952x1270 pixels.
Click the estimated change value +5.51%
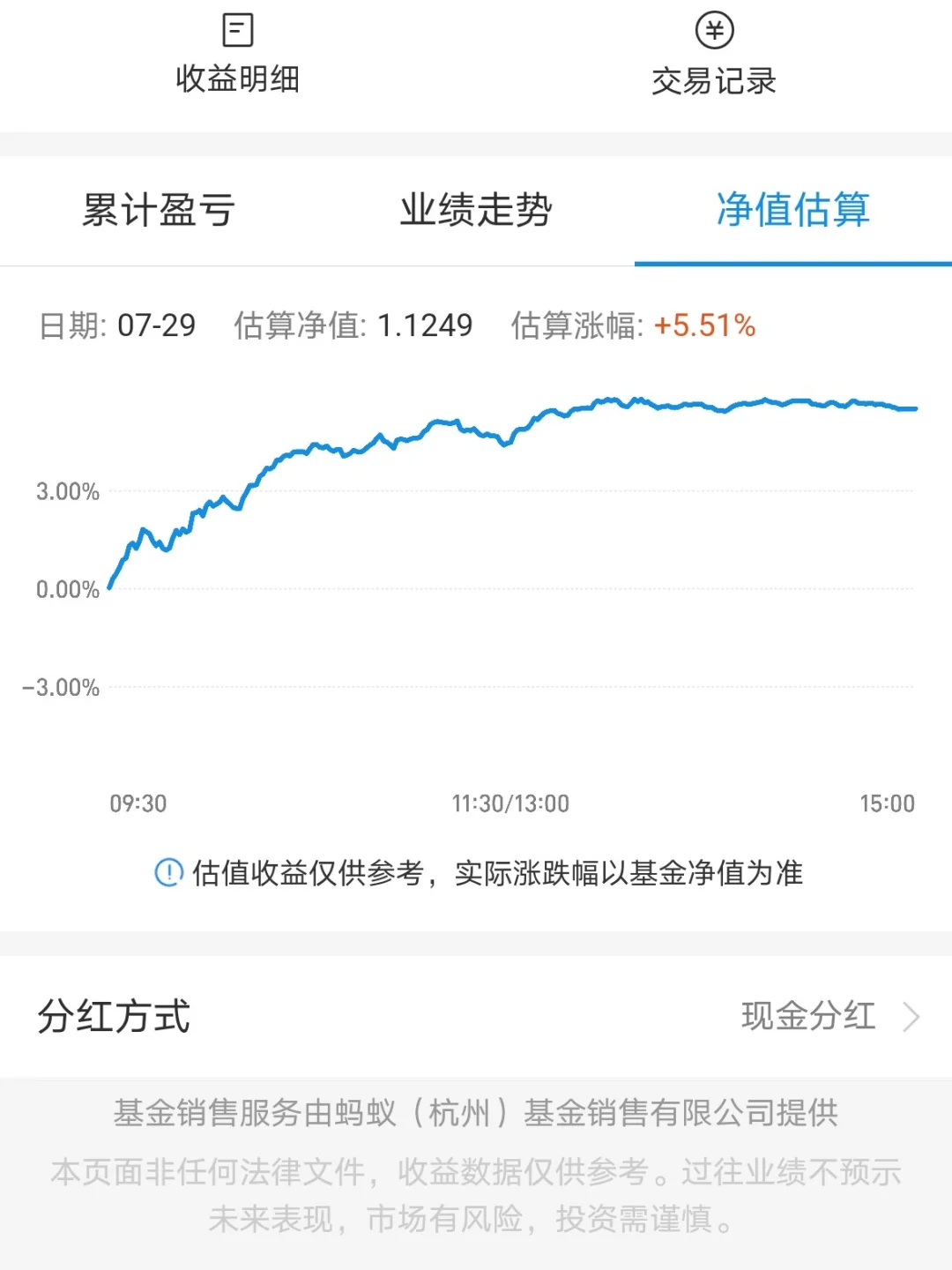[x=703, y=326]
